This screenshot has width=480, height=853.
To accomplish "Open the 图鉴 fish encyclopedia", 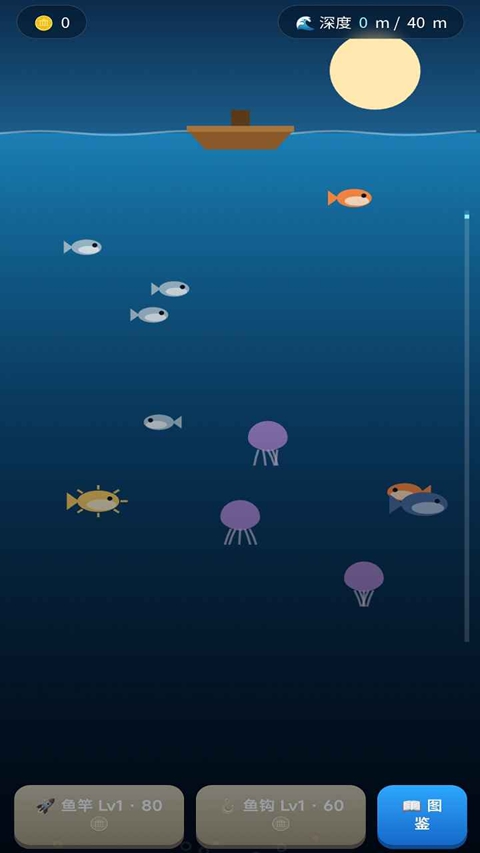I will tap(422, 815).
